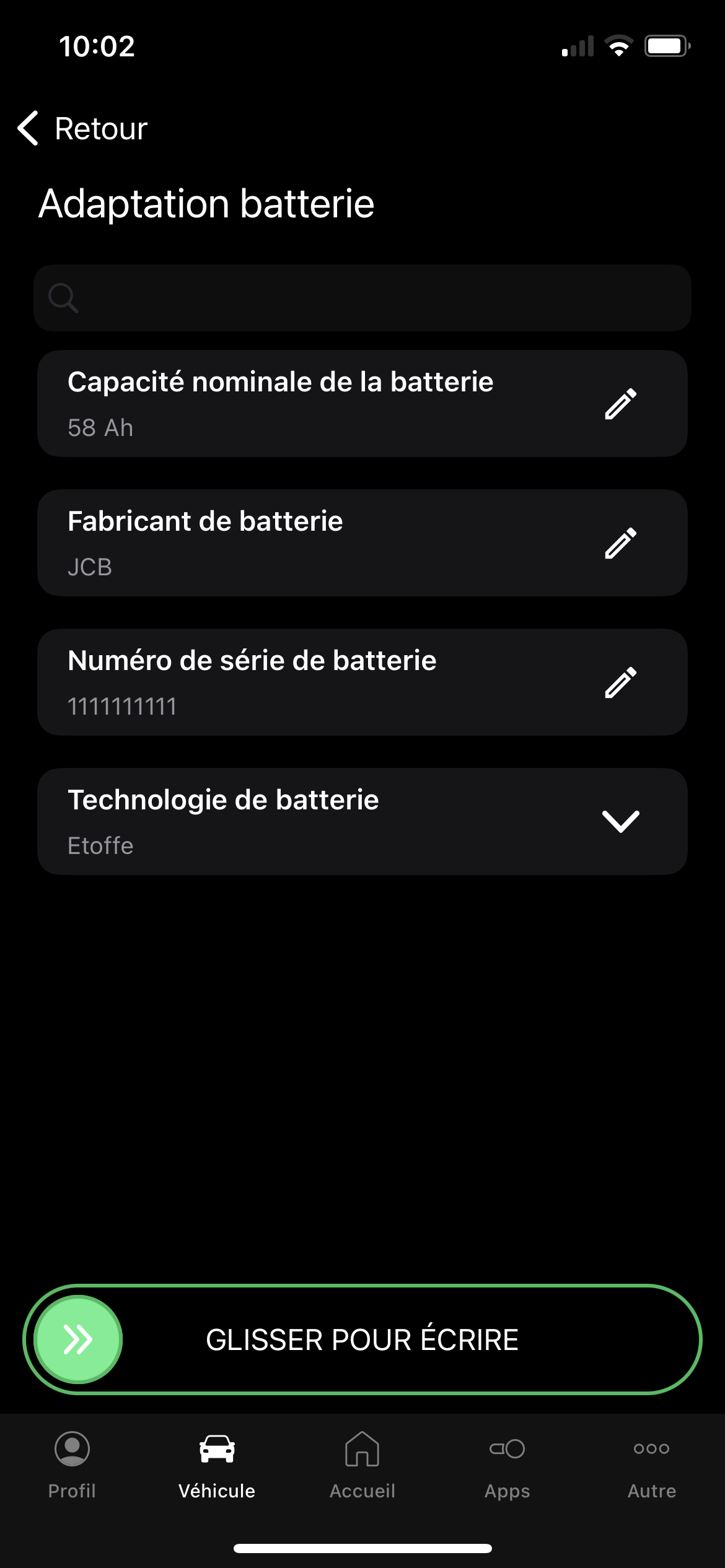Switch to the Profil tab

point(72,1464)
